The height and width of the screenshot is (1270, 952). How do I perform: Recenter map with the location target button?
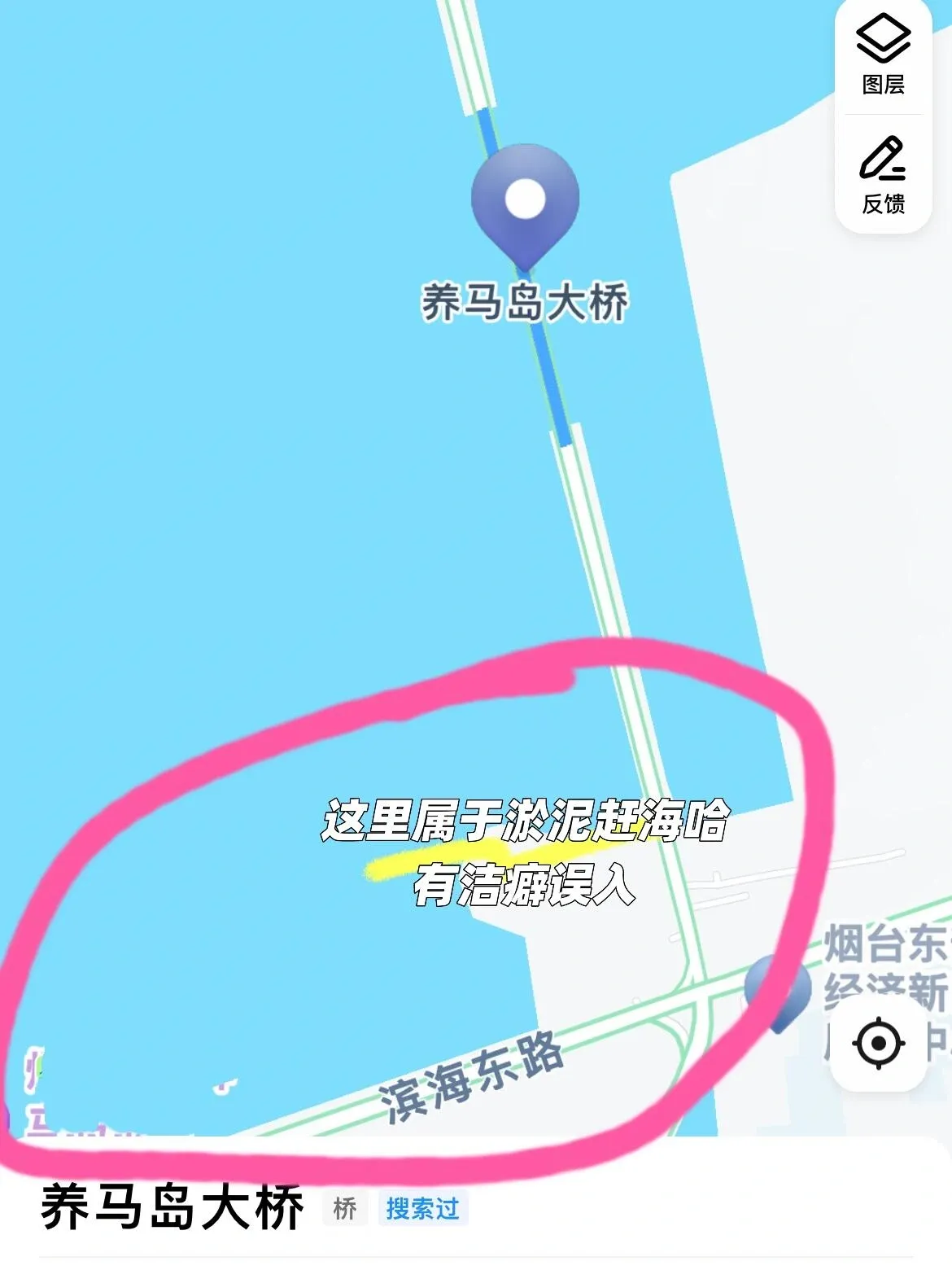click(879, 1043)
